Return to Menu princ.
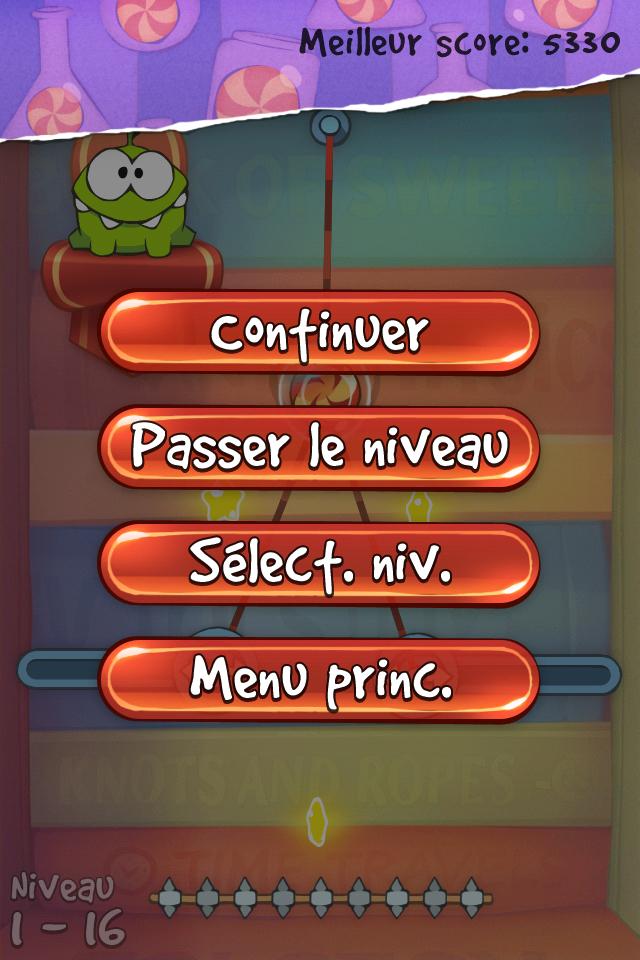 pyautogui.click(x=319, y=680)
